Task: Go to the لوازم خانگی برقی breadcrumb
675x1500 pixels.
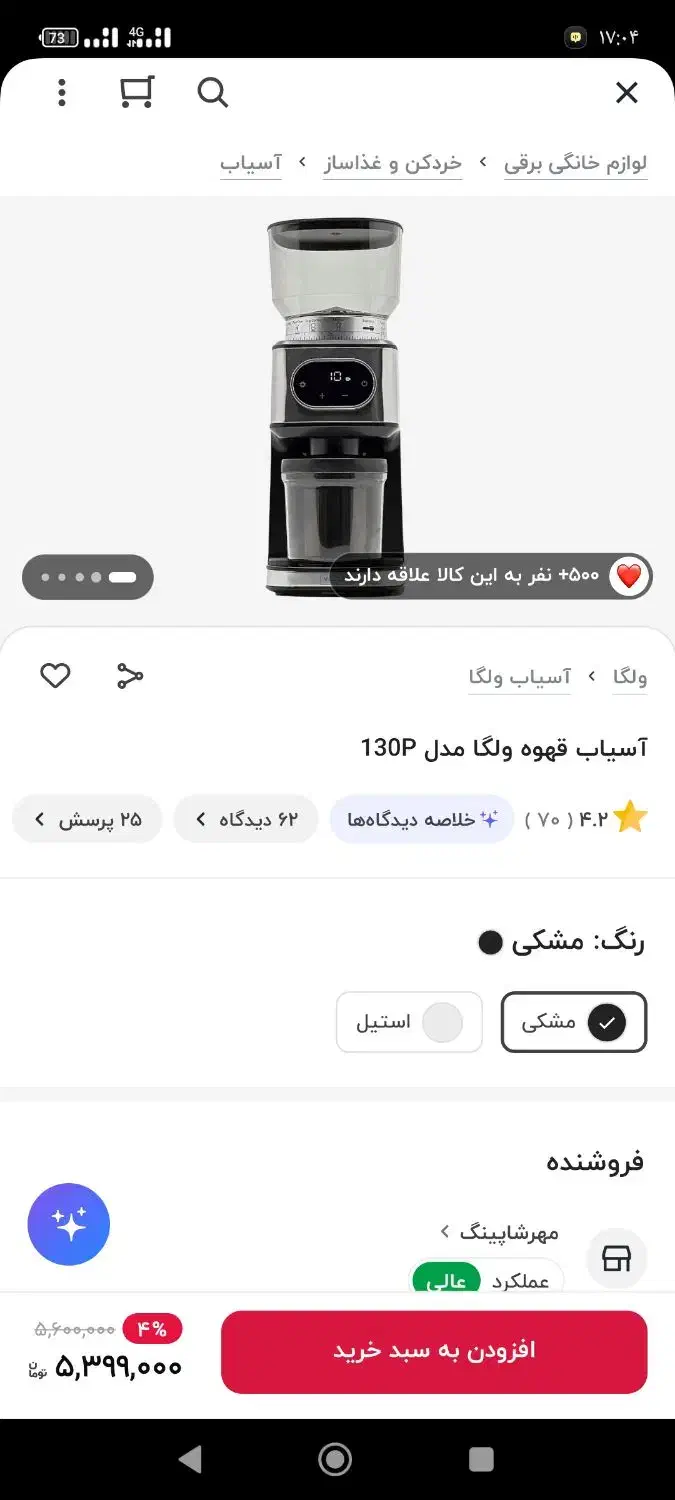Action: coord(575,163)
